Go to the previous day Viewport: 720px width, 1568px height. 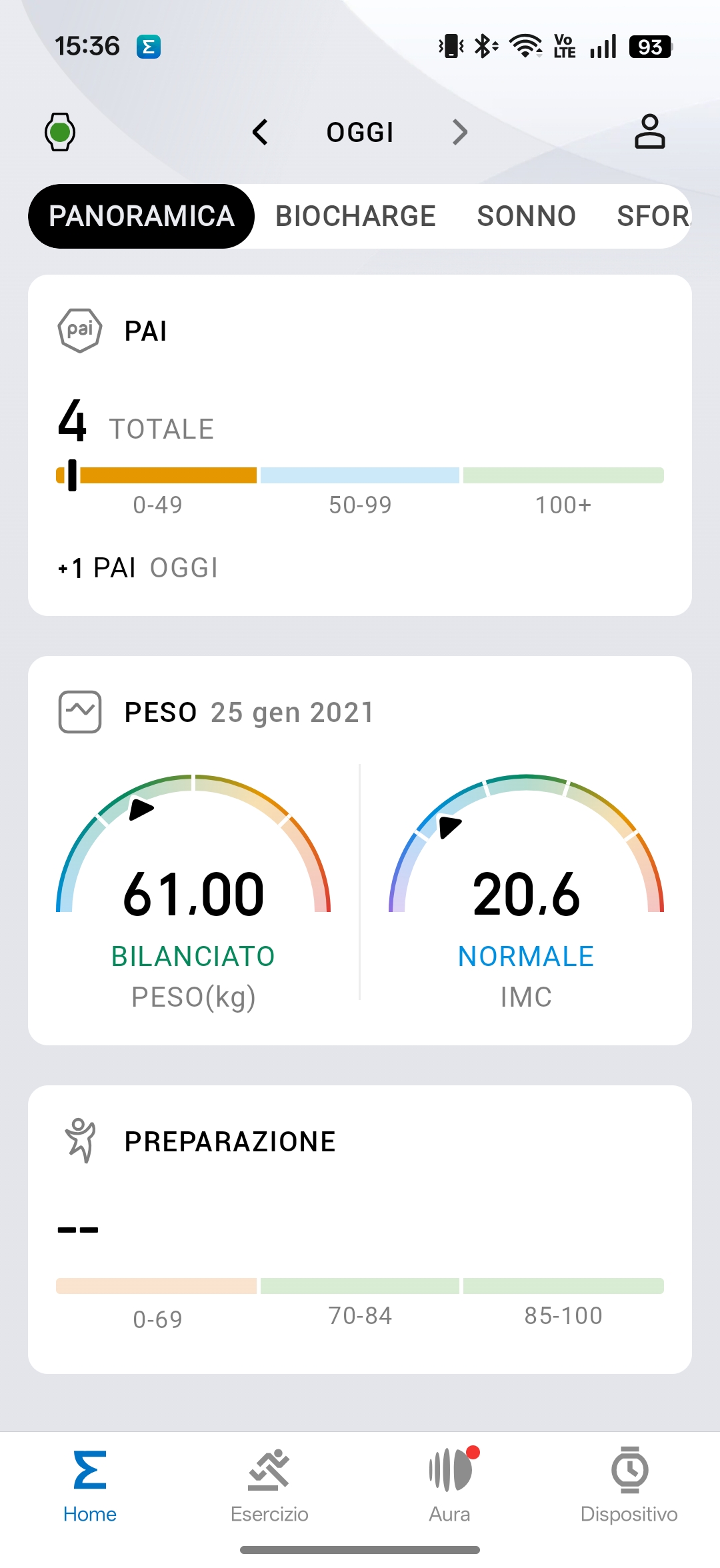[261, 132]
